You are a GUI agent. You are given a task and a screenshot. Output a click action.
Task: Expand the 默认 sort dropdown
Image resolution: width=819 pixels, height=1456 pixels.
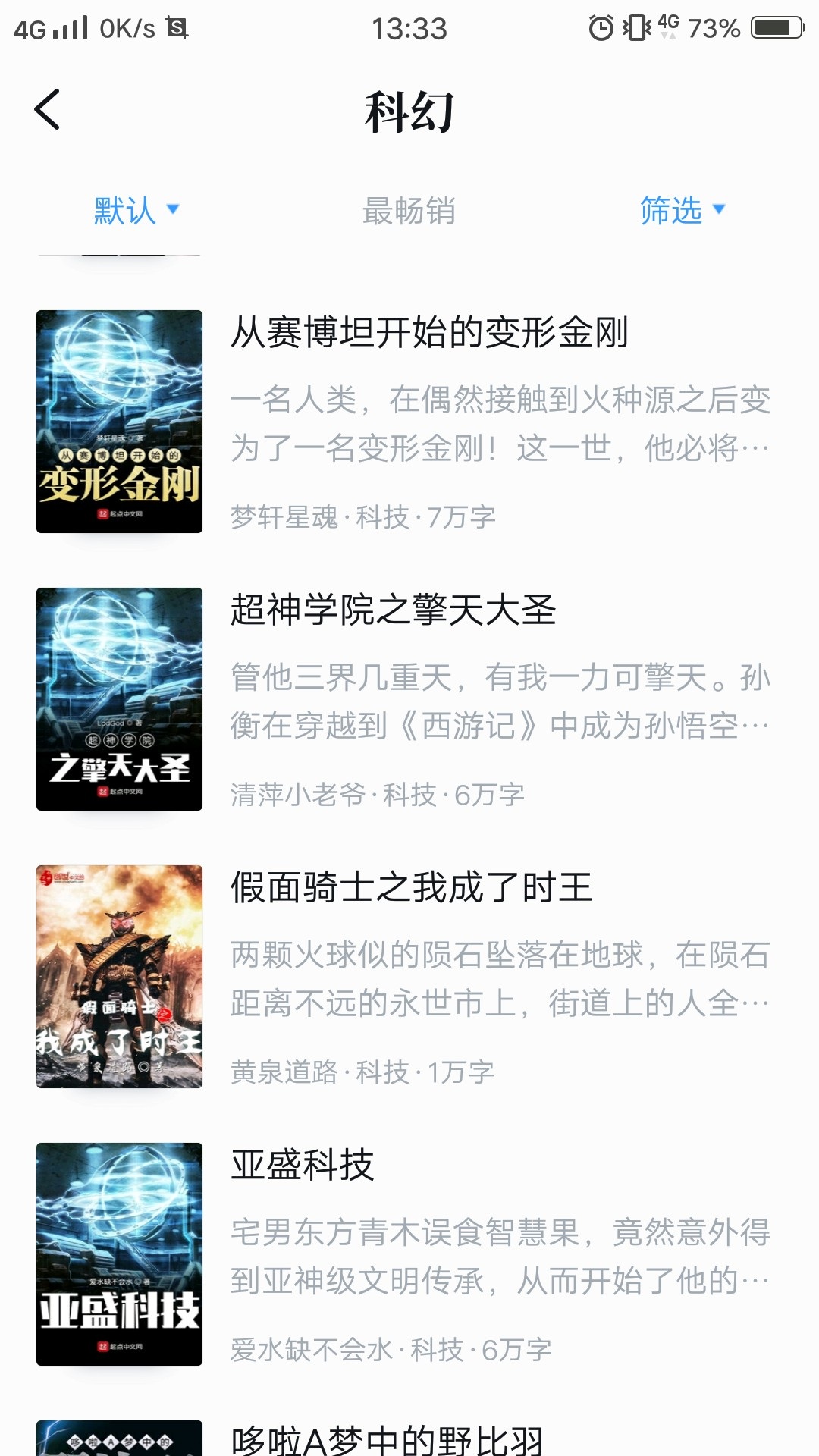click(x=136, y=210)
